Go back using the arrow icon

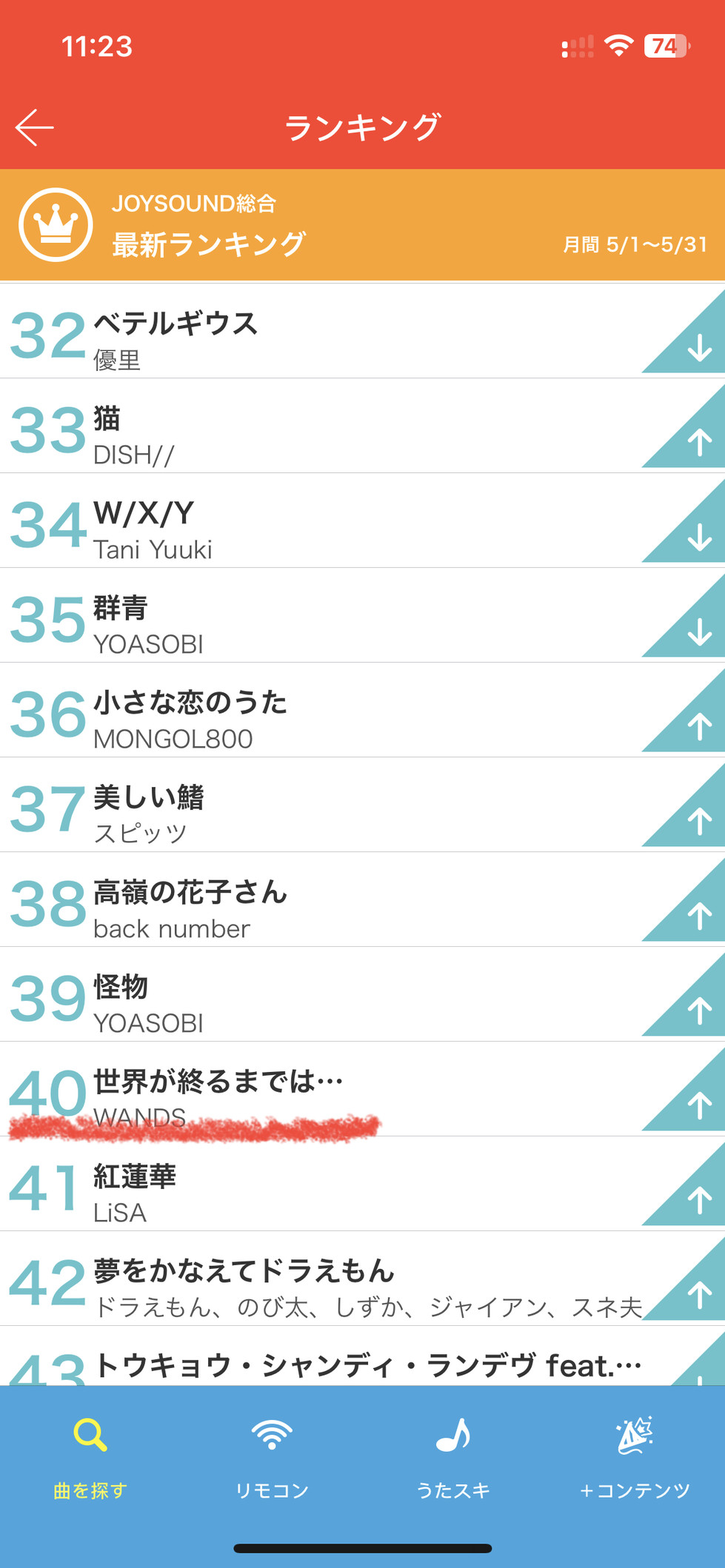pos(35,127)
